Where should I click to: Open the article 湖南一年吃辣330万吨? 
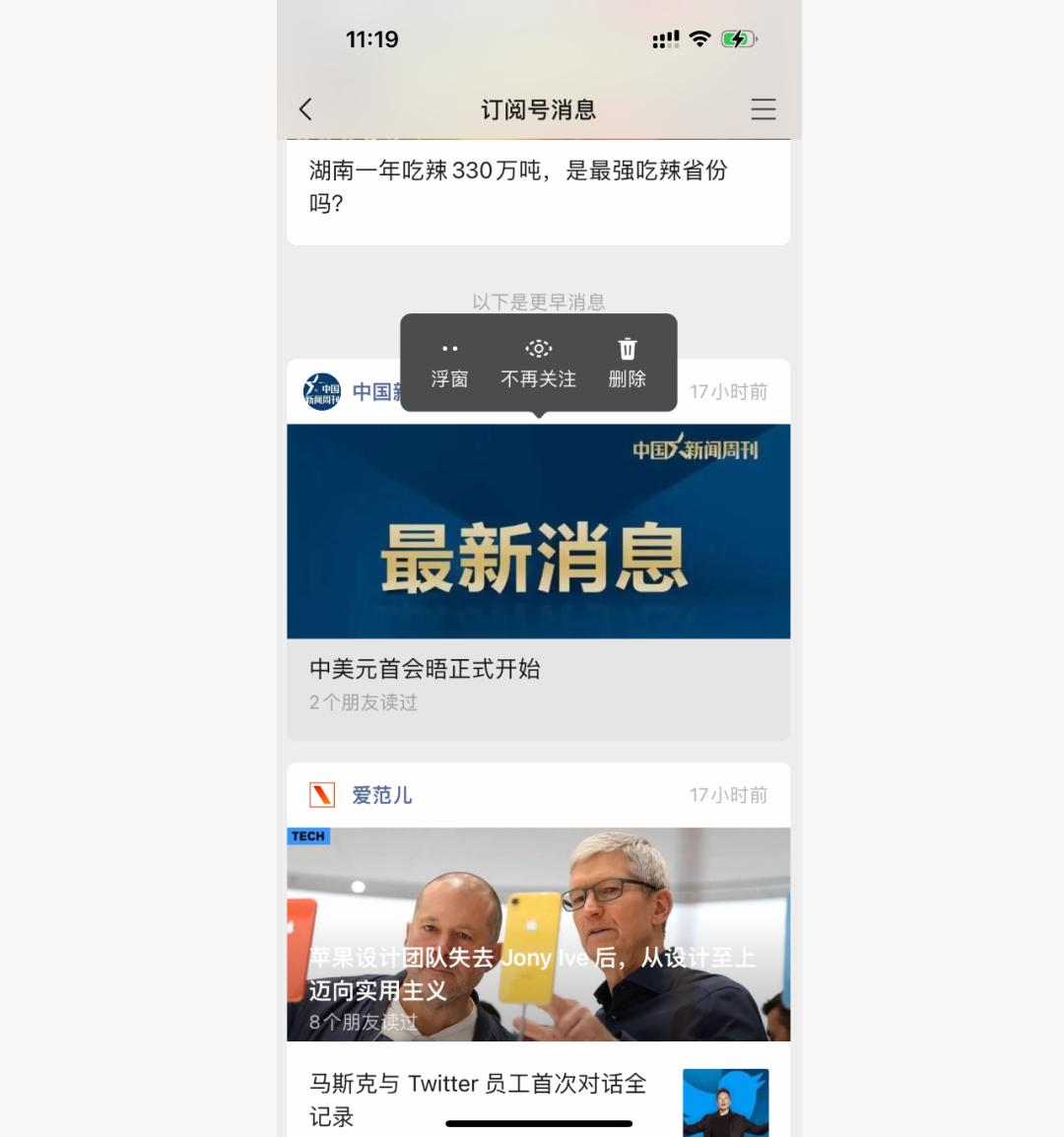pos(517,186)
